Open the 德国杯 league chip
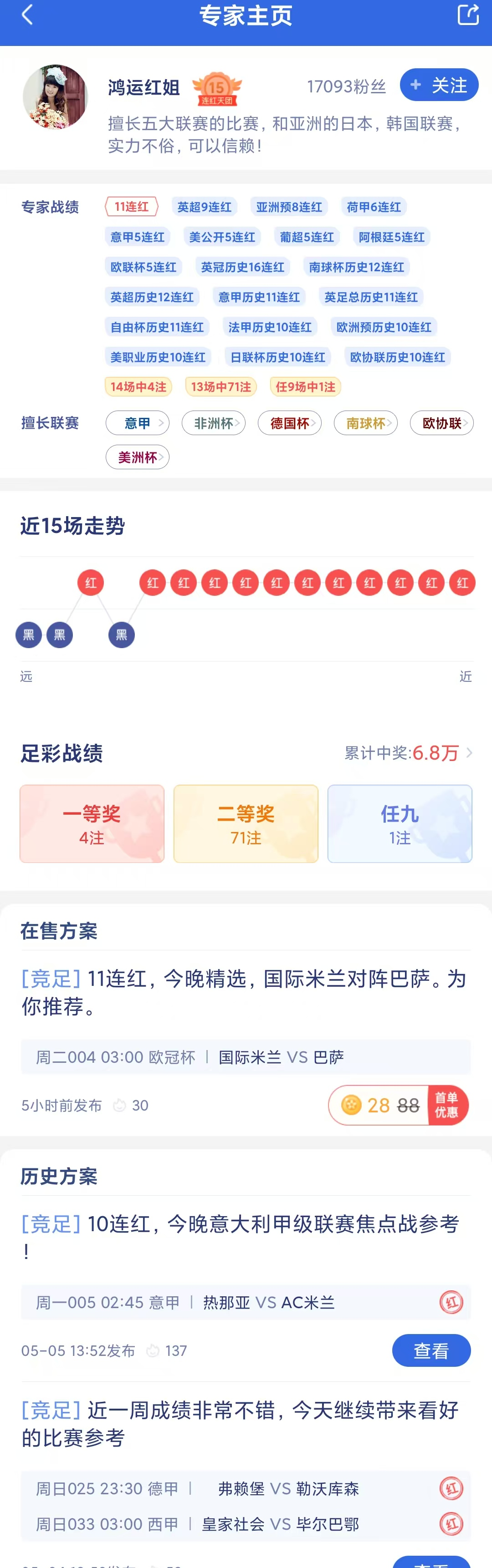Screen dimensions: 492x1568 (290, 423)
